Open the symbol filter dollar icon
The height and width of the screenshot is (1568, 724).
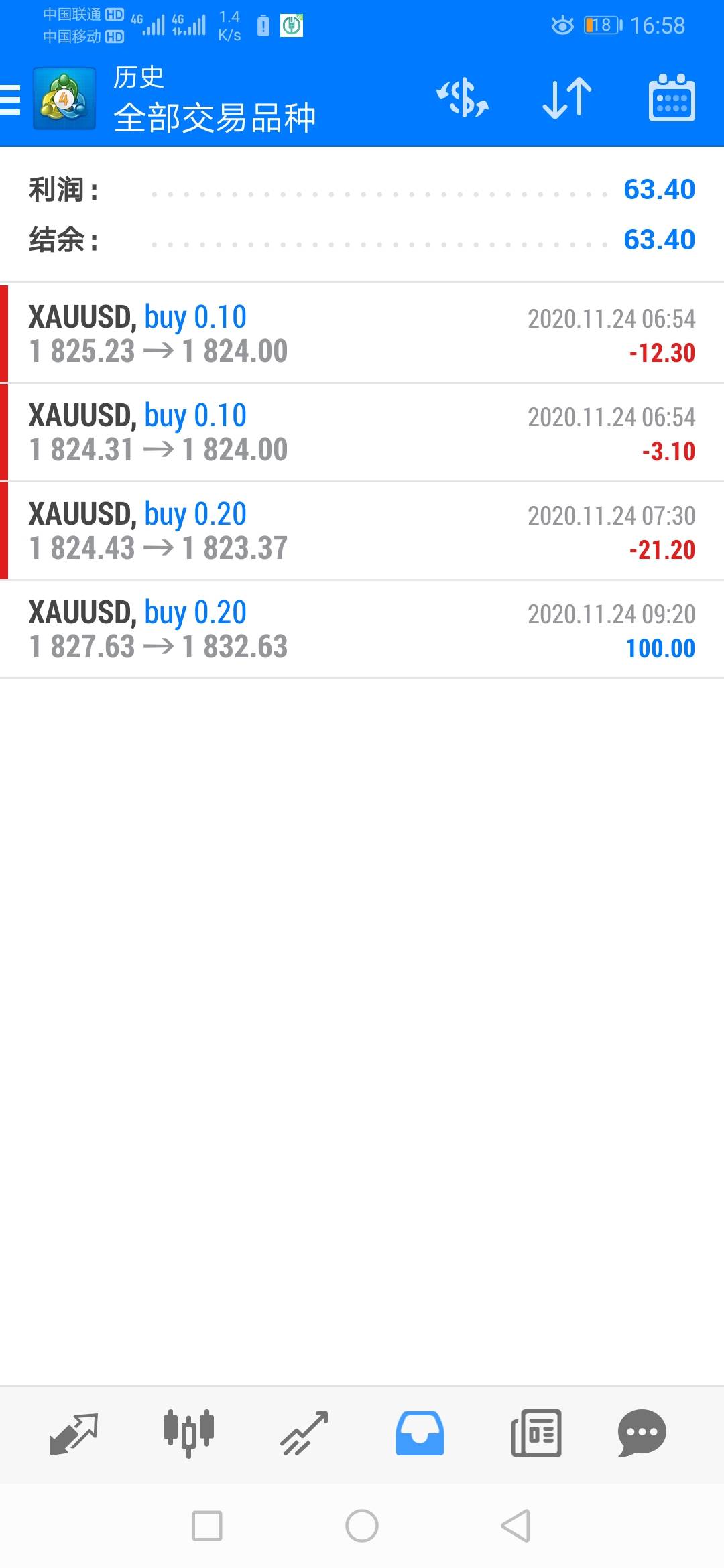(x=463, y=99)
